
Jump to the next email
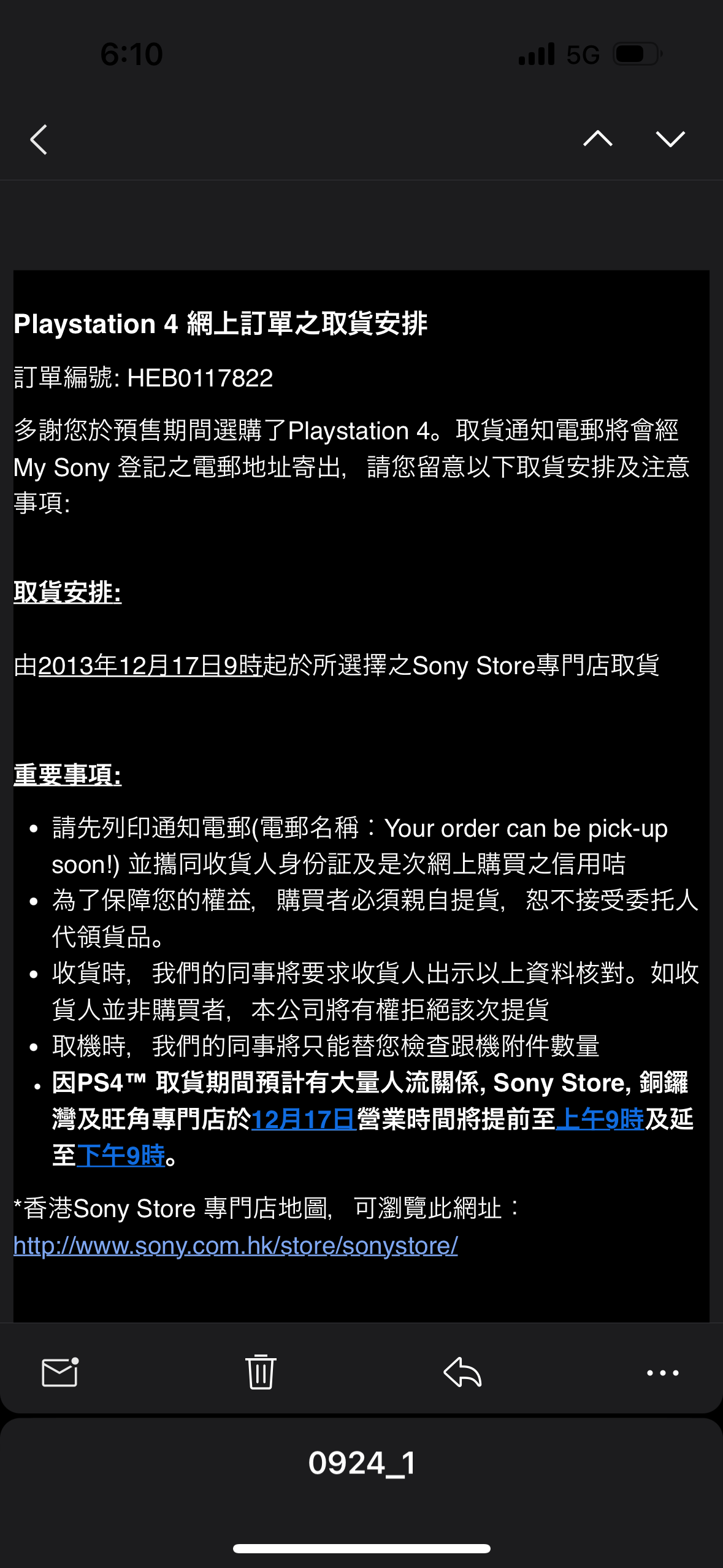click(670, 139)
